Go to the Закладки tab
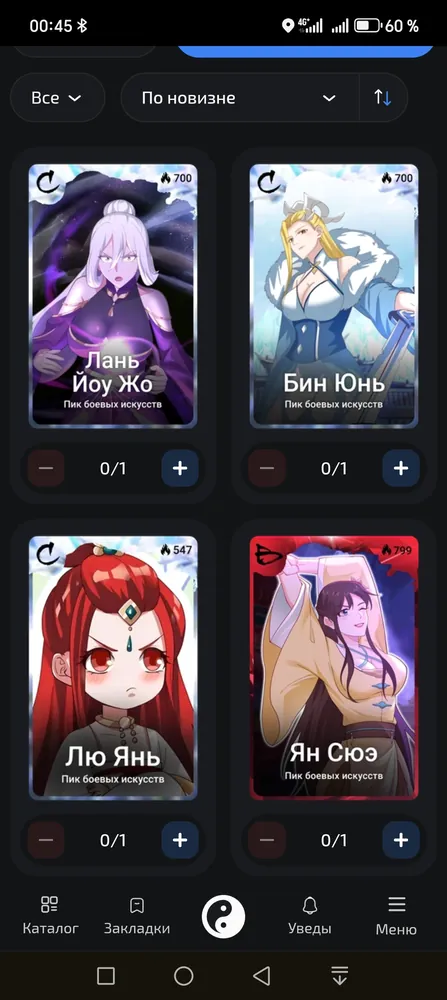Image resolution: width=447 pixels, height=1000 pixels. tap(137, 915)
